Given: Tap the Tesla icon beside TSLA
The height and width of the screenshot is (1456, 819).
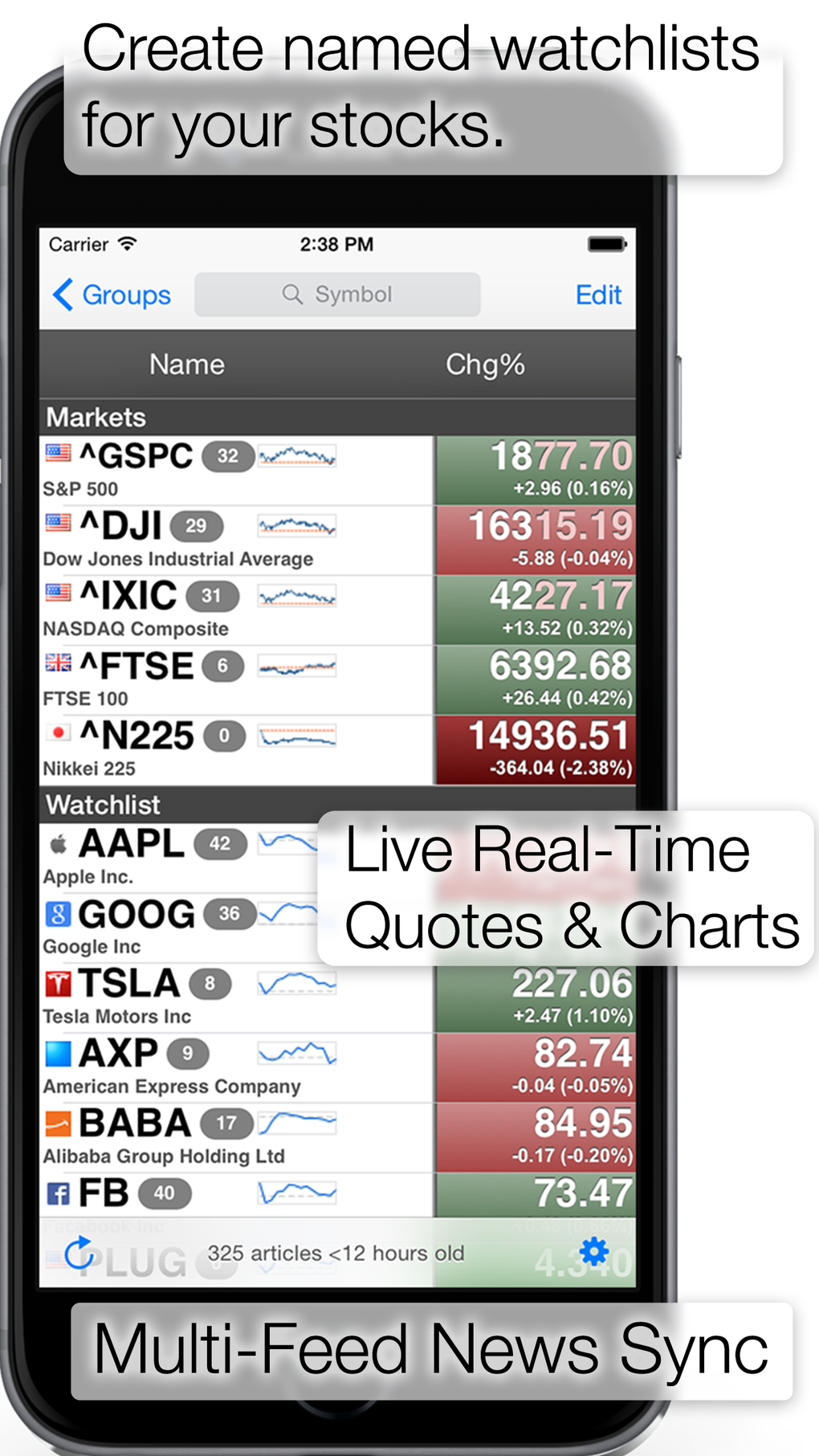Looking at the screenshot, I should click(x=56, y=982).
